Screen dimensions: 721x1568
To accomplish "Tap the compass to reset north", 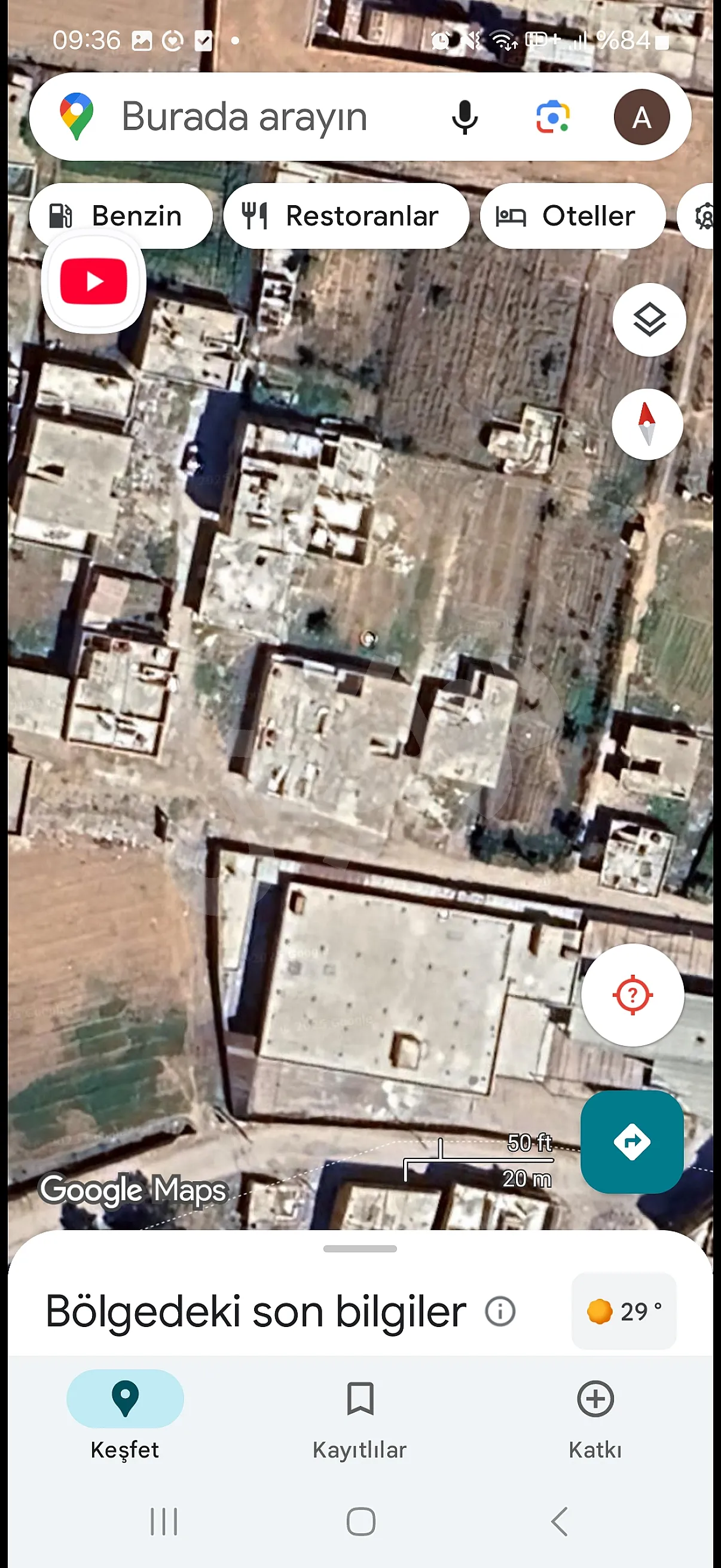I will [x=647, y=424].
